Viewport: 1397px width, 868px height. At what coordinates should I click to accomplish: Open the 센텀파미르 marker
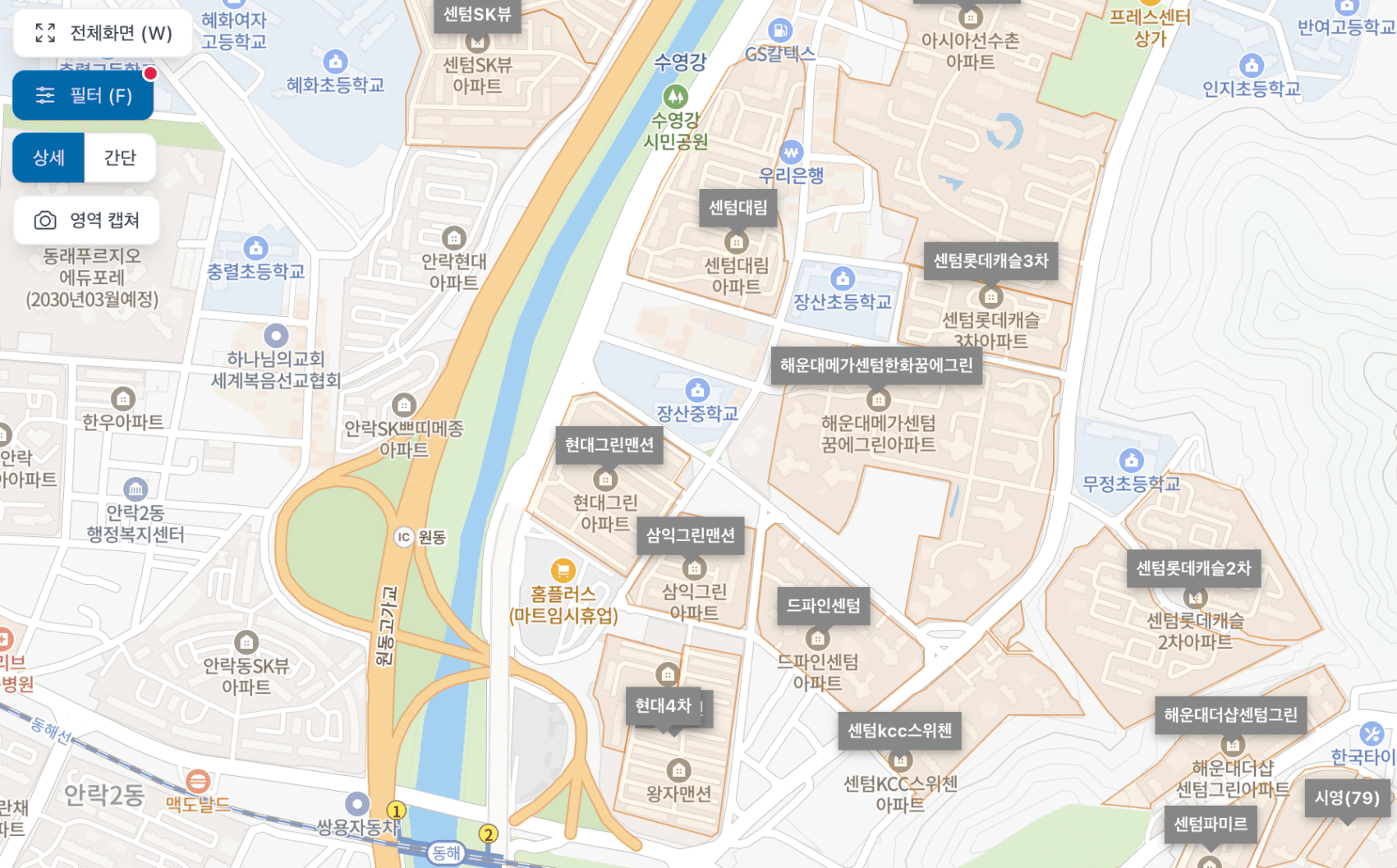pos(1210,824)
